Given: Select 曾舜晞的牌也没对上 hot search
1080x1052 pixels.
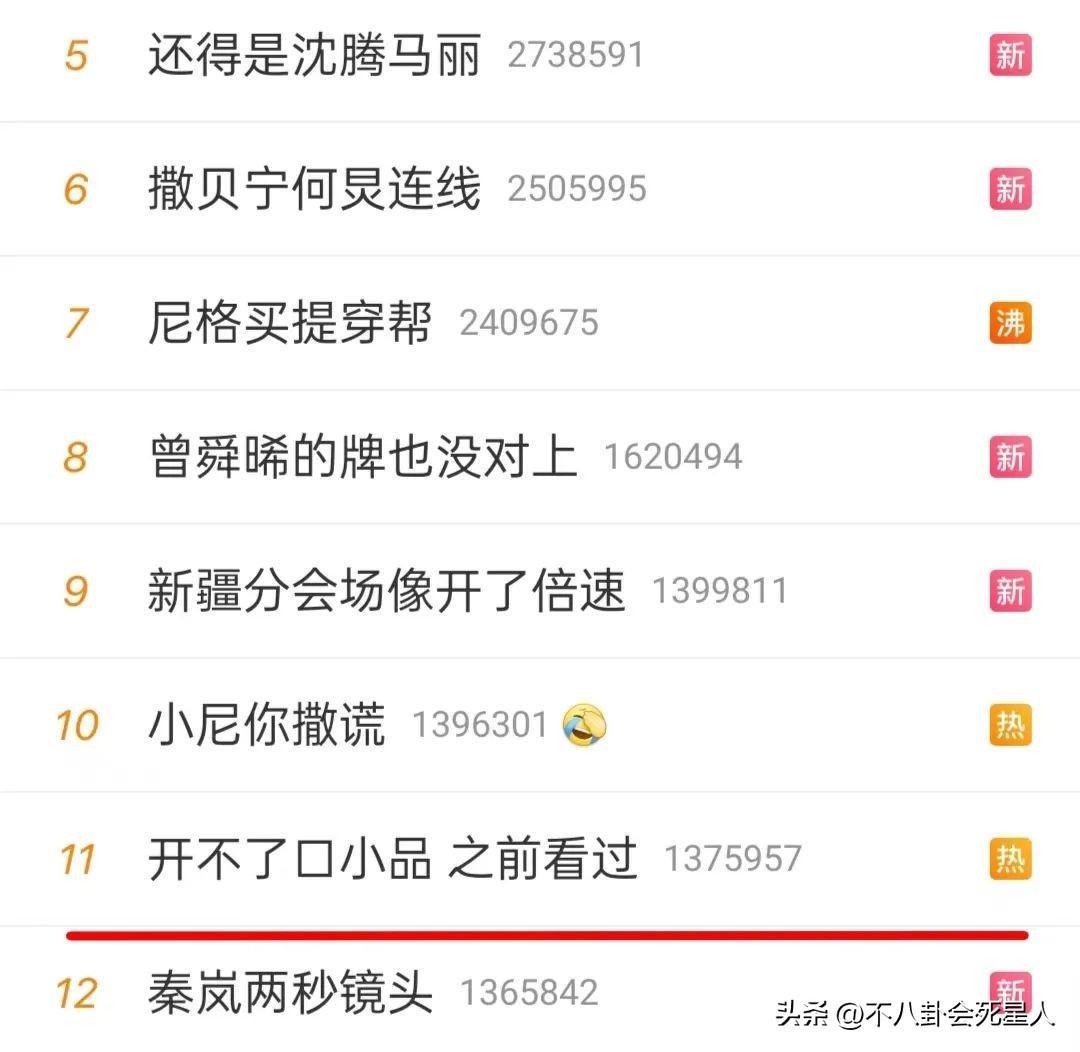Looking at the screenshot, I should pyautogui.click(x=362, y=457).
